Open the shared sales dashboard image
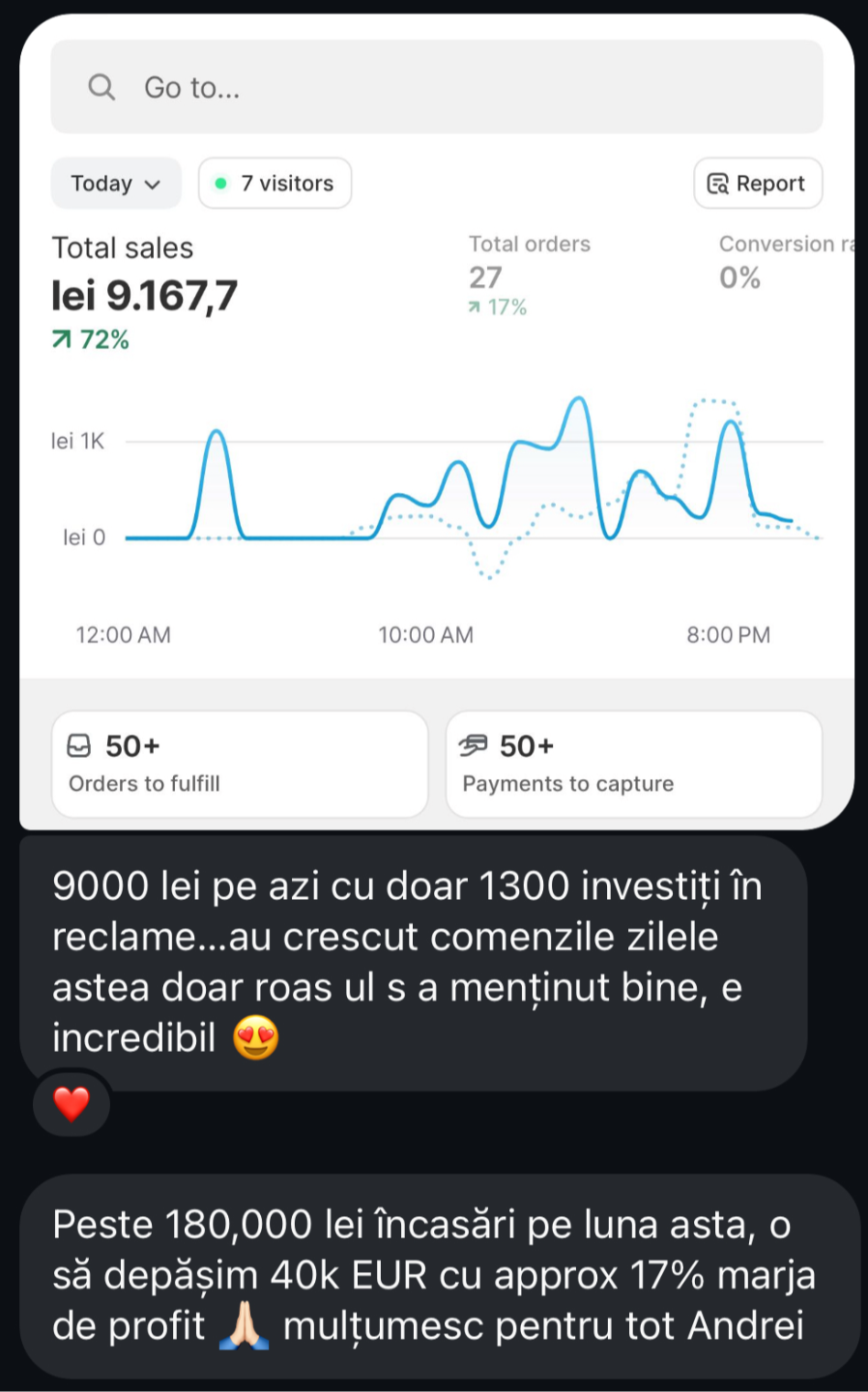 pos(436,421)
